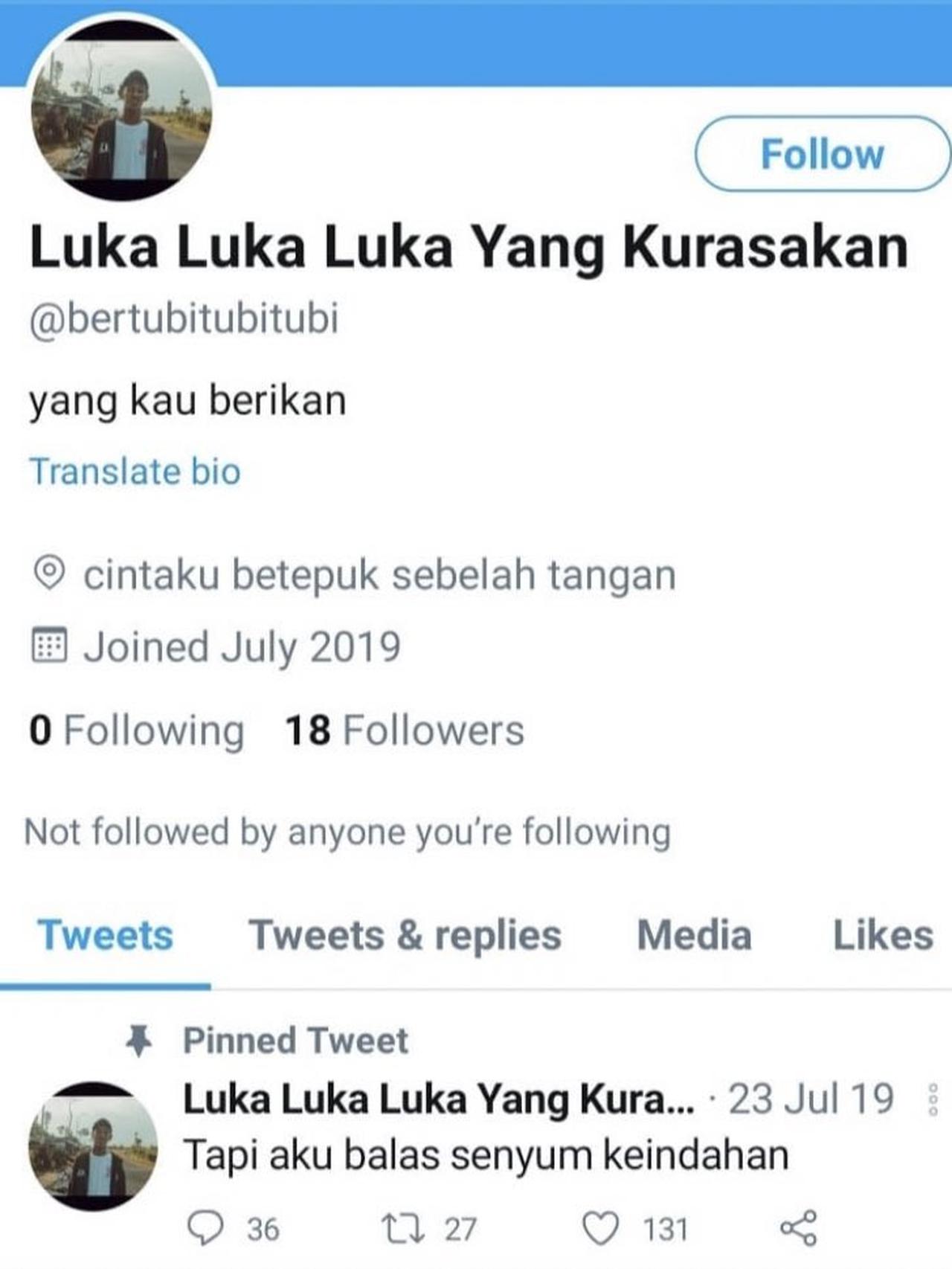This screenshot has width=952, height=1269.
Task: Switch to the Tweets & replies tab
Action: 405,935
